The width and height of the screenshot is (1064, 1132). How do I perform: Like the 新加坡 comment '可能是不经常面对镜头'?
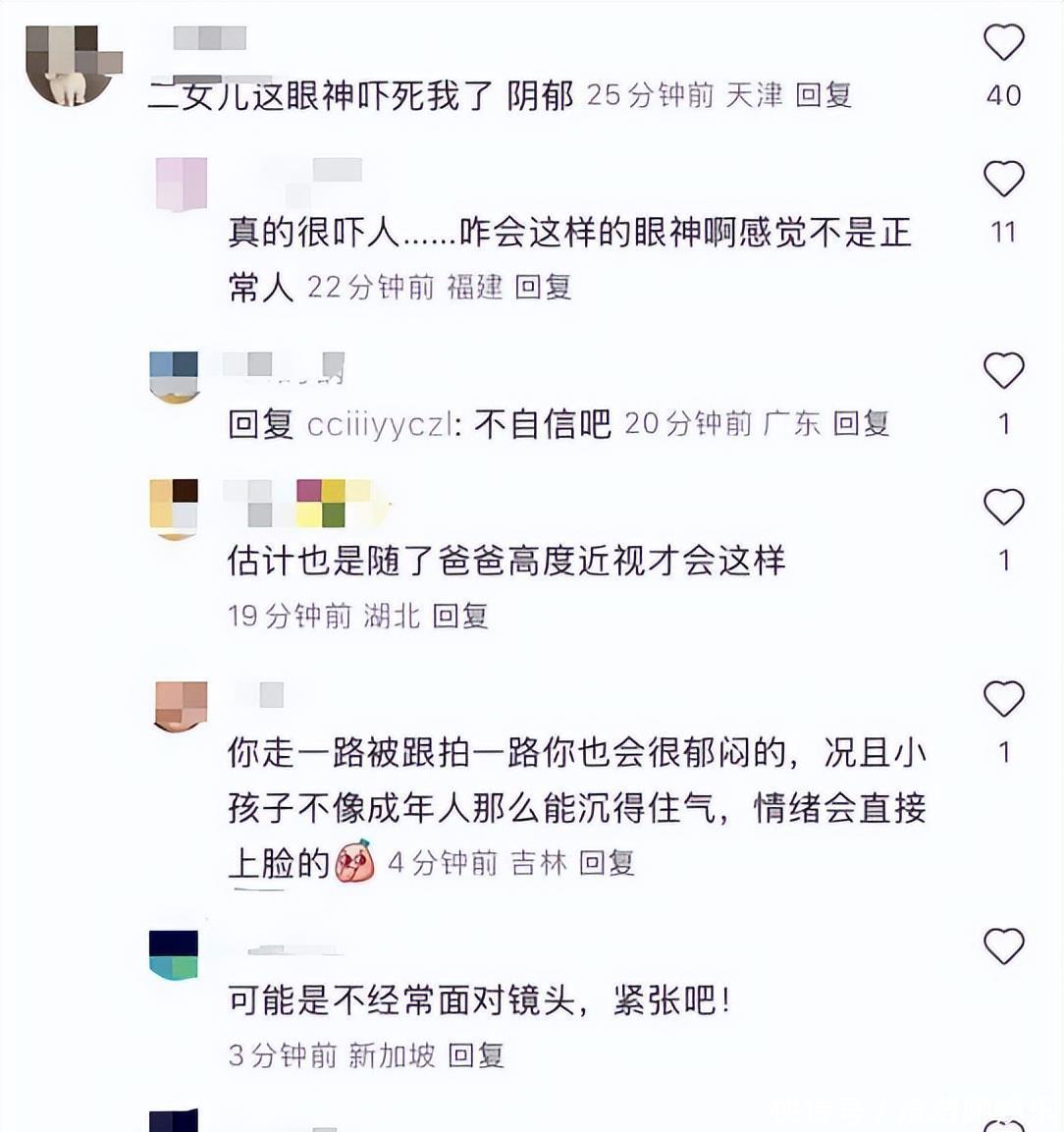click(x=1003, y=946)
